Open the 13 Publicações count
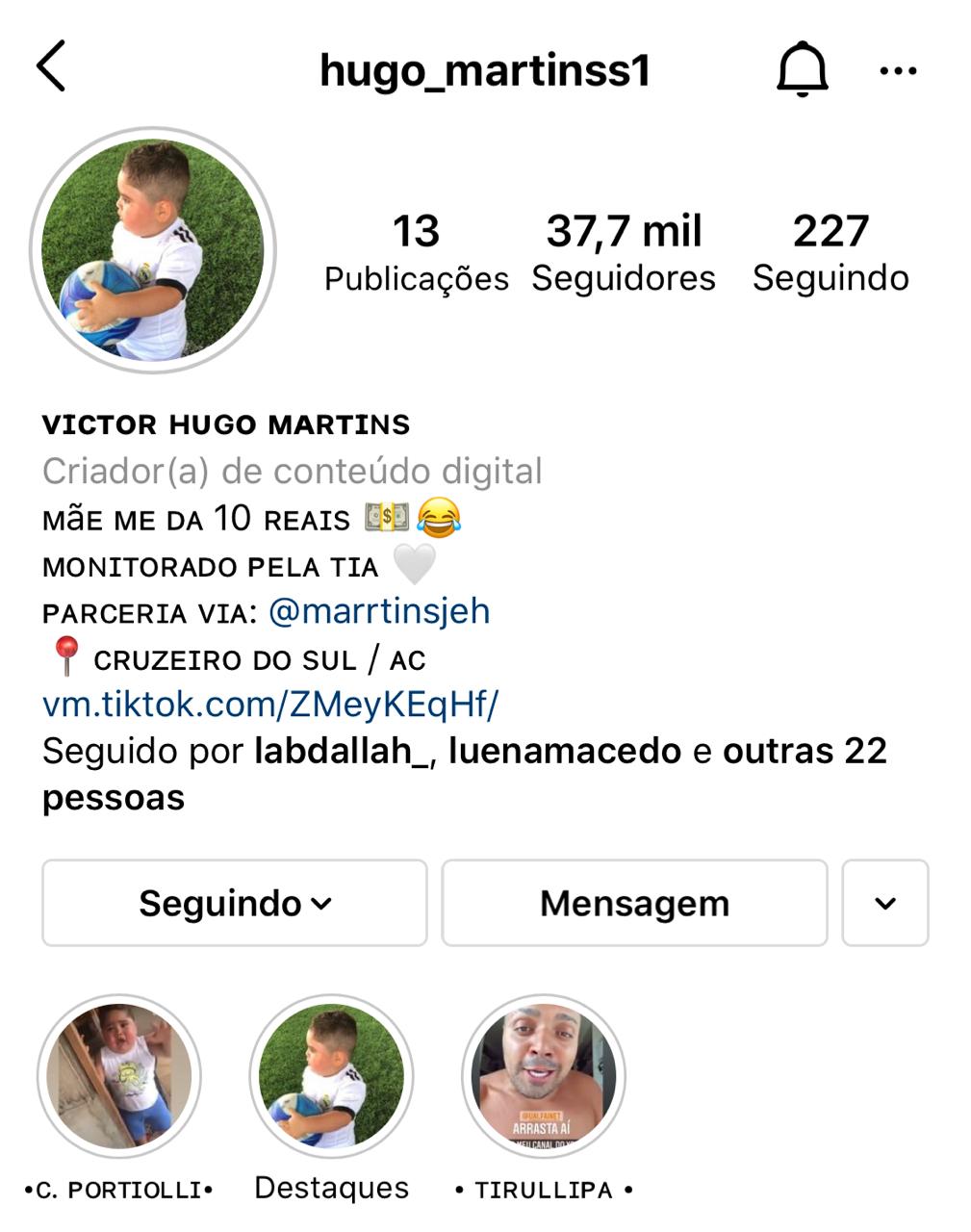The height and width of the screenshot is (1232, 971). pos(416,252)
